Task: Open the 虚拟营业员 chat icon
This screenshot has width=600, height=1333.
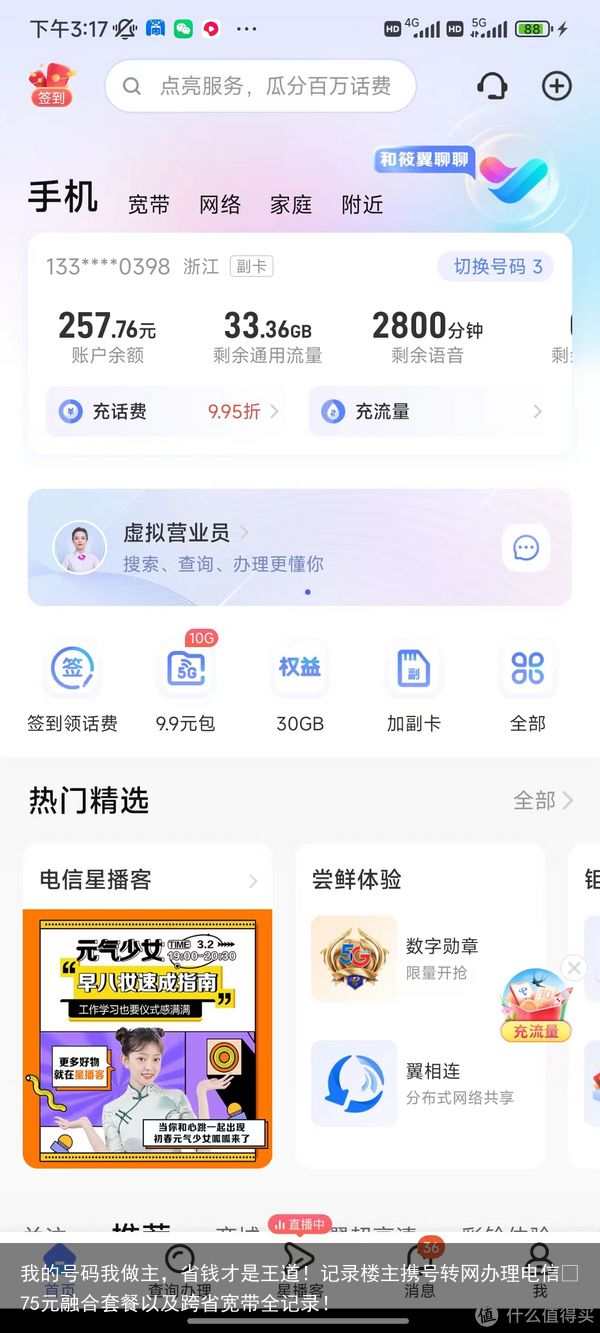Action: [x=526, y=548]
